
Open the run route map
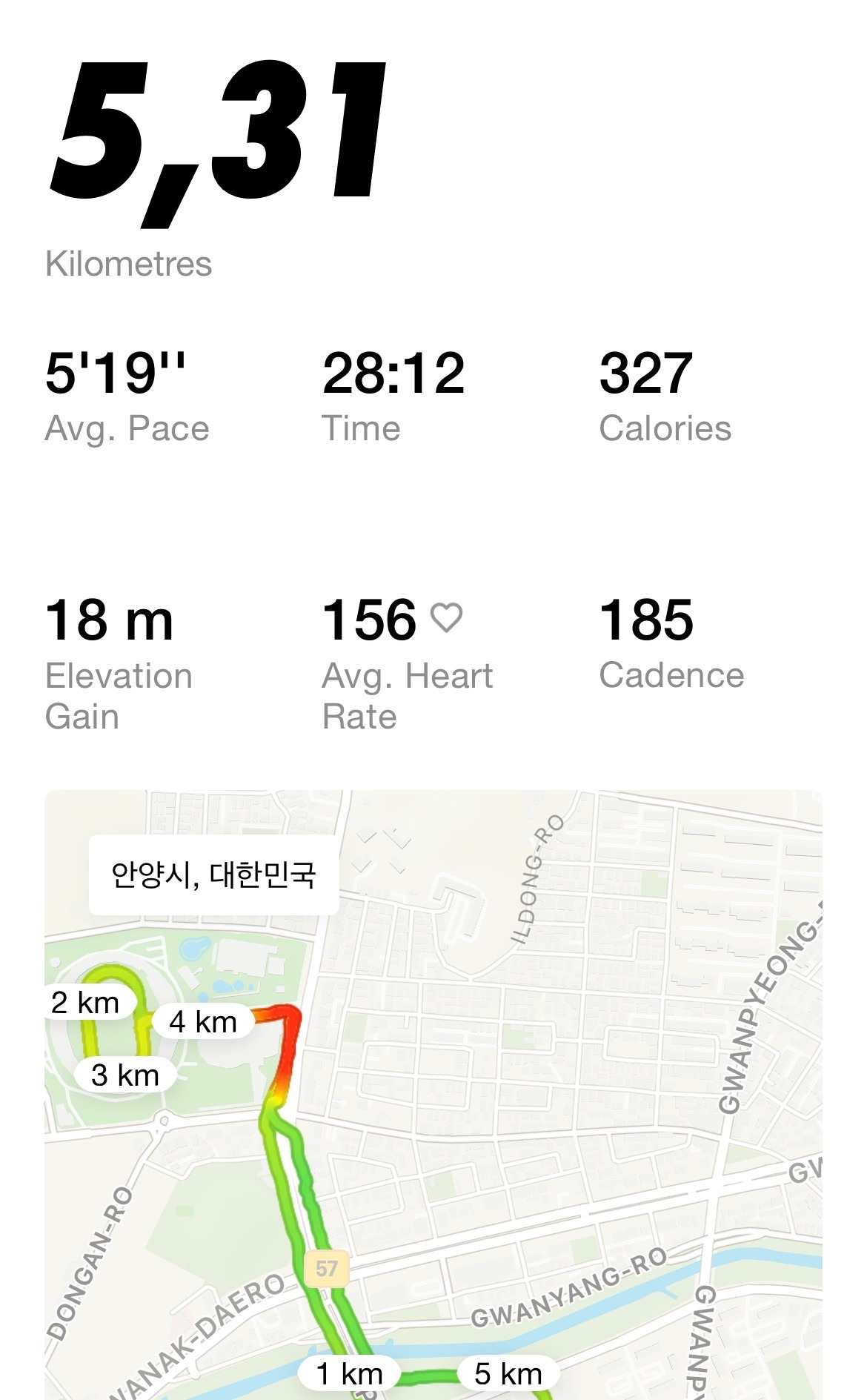click(433, 1095)
